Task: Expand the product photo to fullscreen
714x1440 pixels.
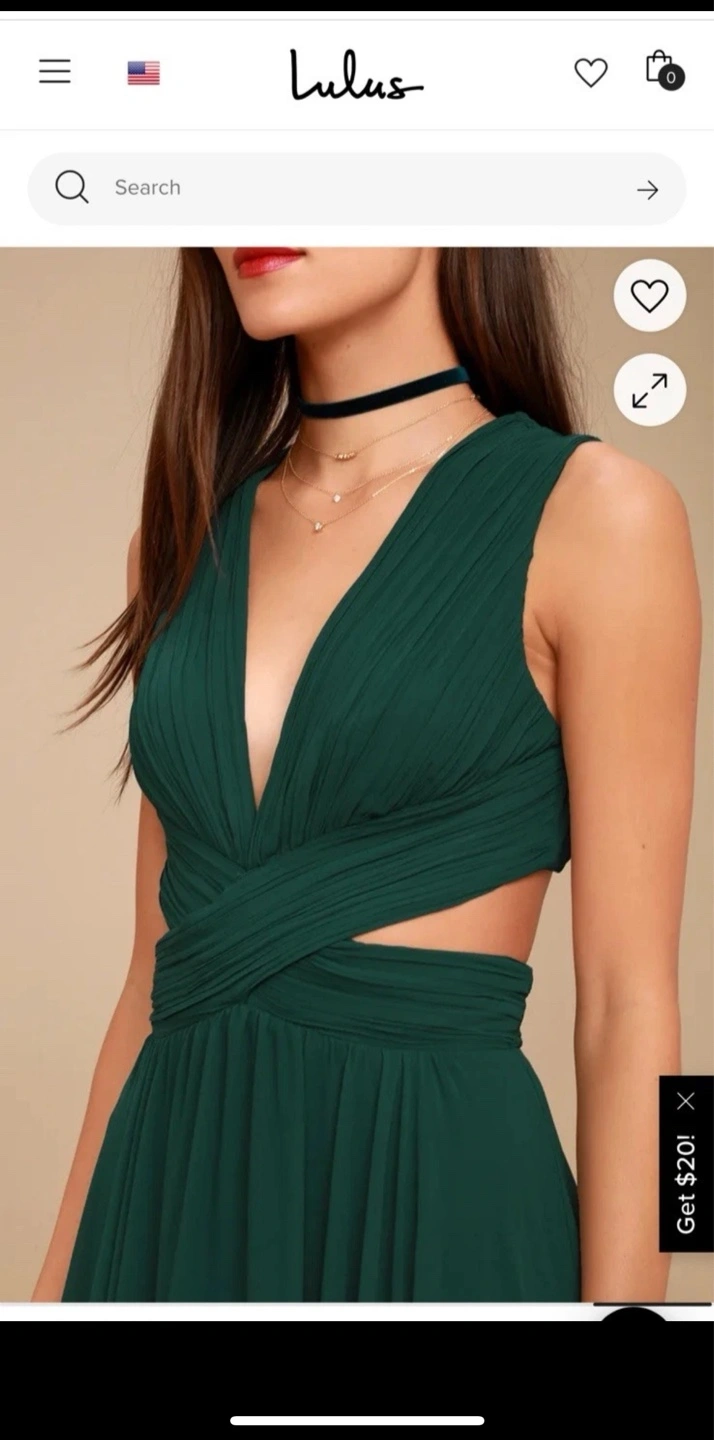Action: point(649,390)
